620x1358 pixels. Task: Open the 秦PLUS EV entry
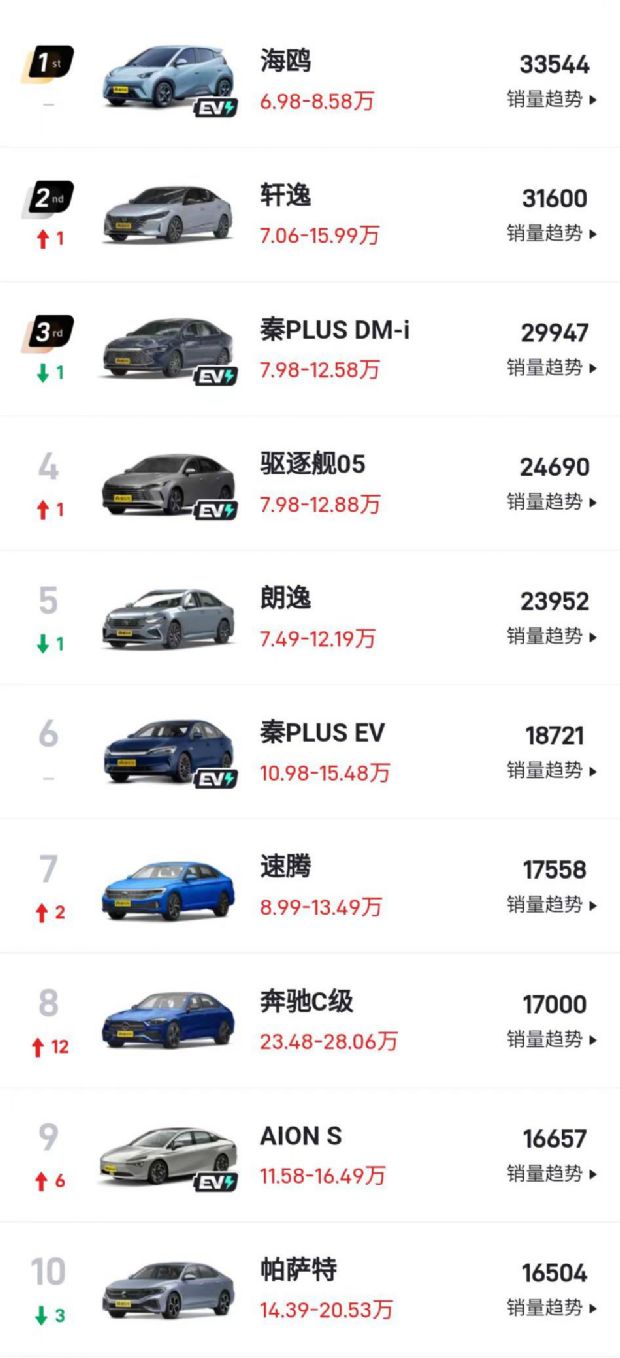point(322,733)
